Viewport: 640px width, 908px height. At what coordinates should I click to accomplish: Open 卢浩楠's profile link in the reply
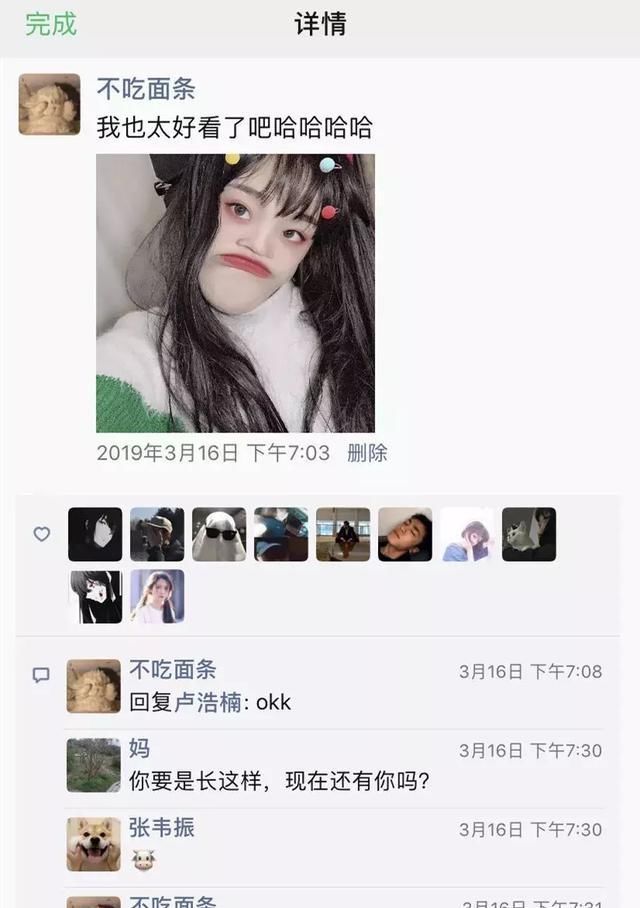pyautogui.click(x=208, y=702)
